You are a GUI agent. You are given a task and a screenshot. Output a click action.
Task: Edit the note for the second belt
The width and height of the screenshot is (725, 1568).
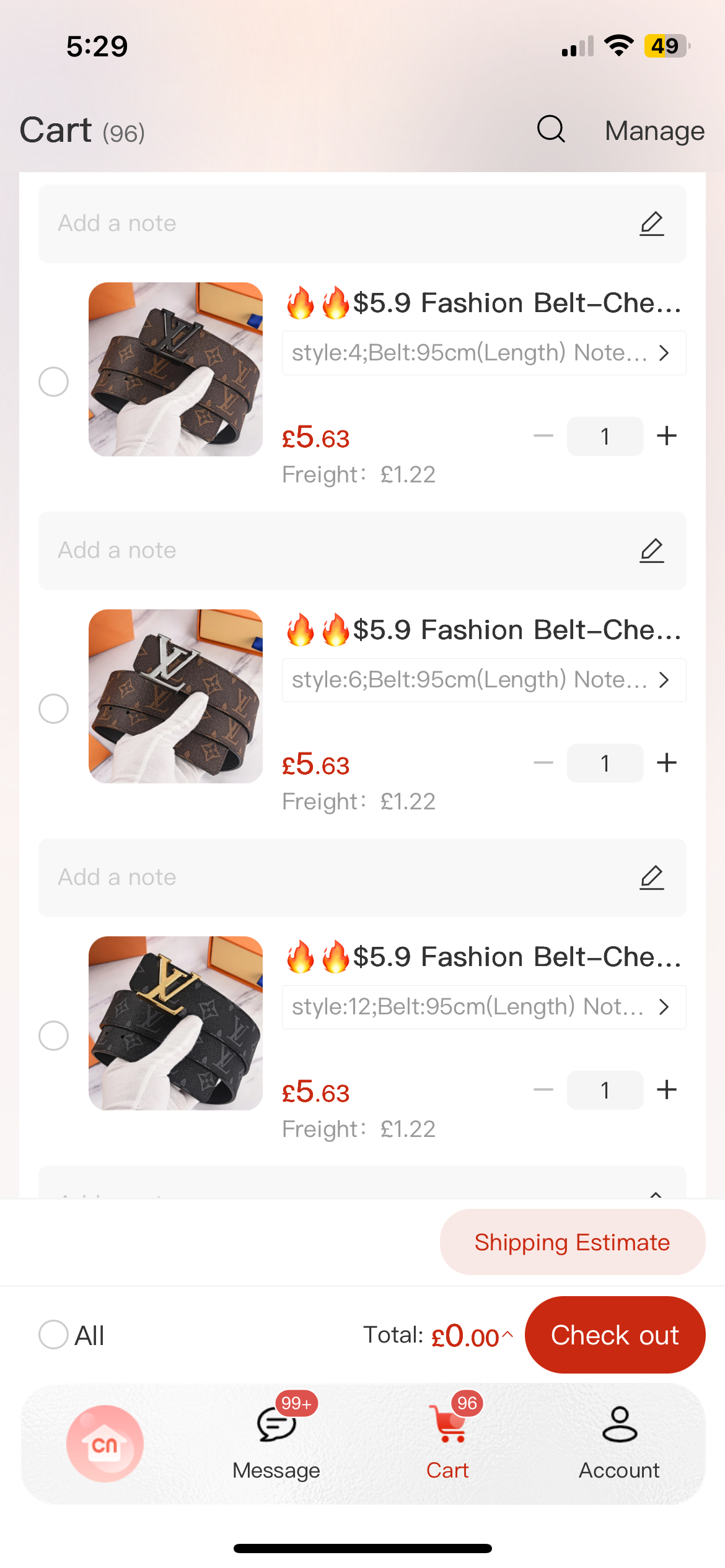[651, 551]
